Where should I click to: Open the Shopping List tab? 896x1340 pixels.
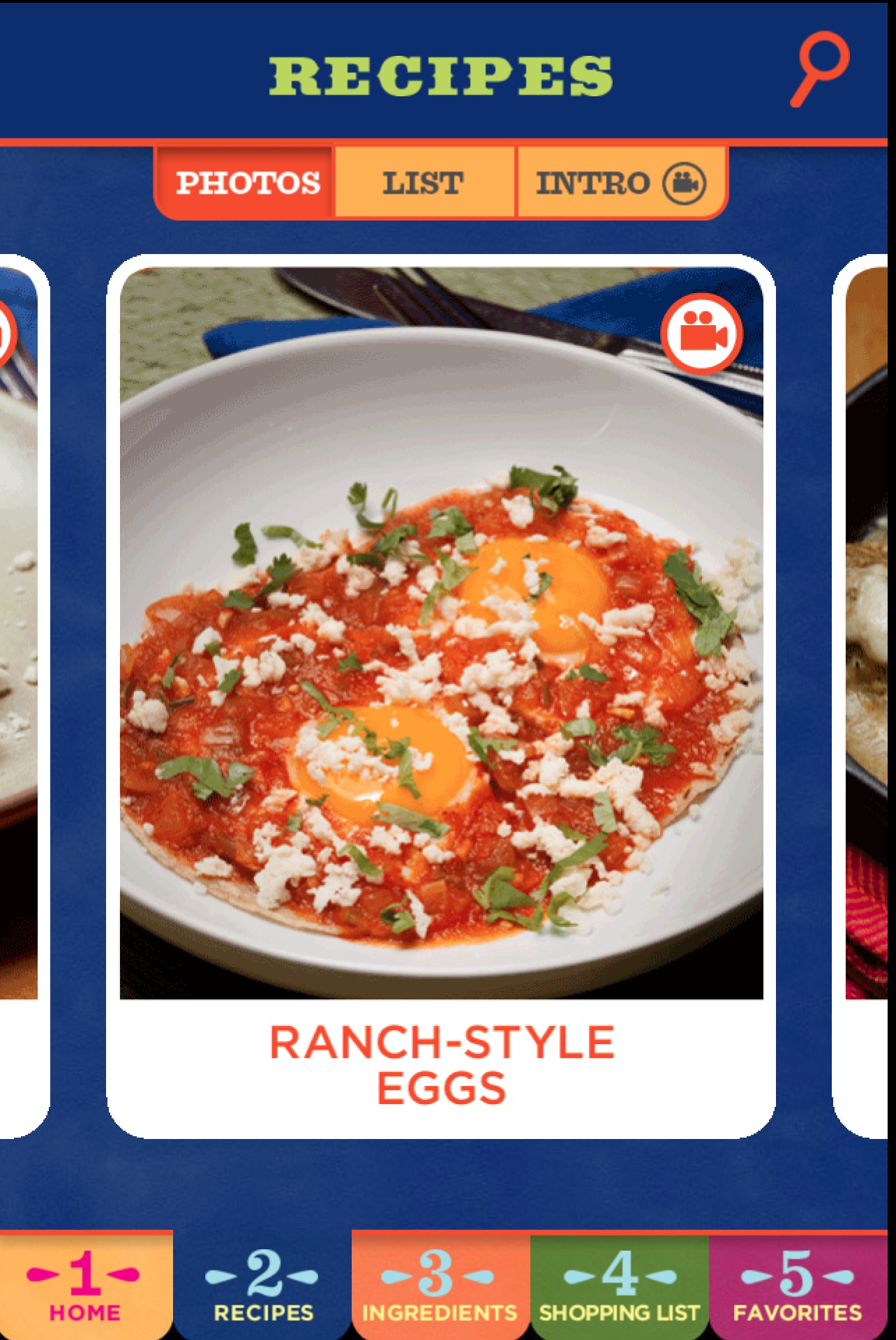click(620, 1286)
